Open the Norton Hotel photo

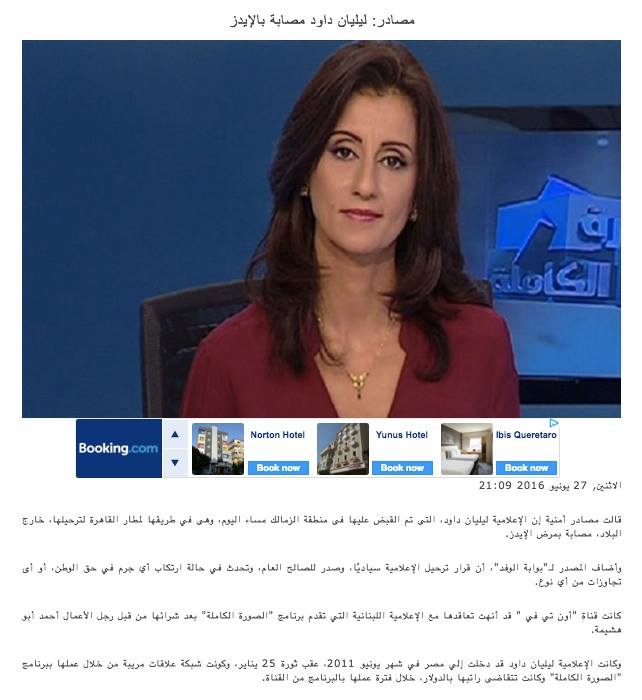point(217,448)
